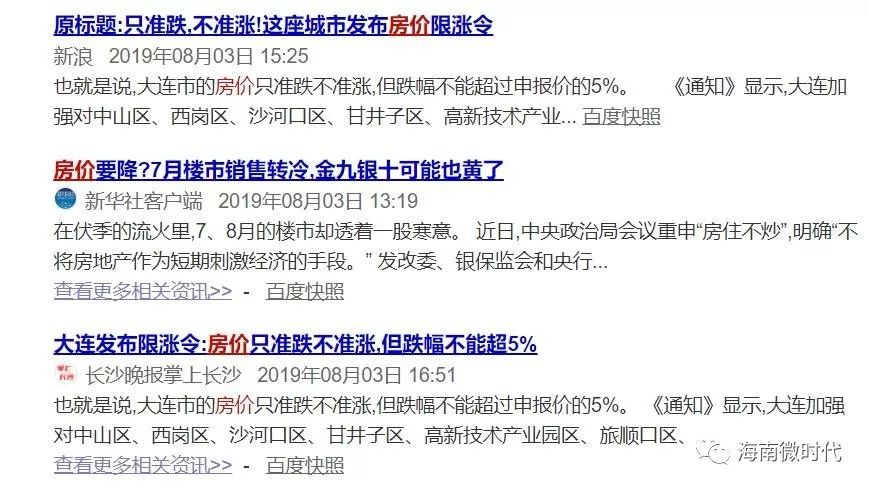The width and height of the screenshot is (869, 489).
Task: View 查看更多相关资讯 under the 新华社客户端 result
Action: point(142,291)
